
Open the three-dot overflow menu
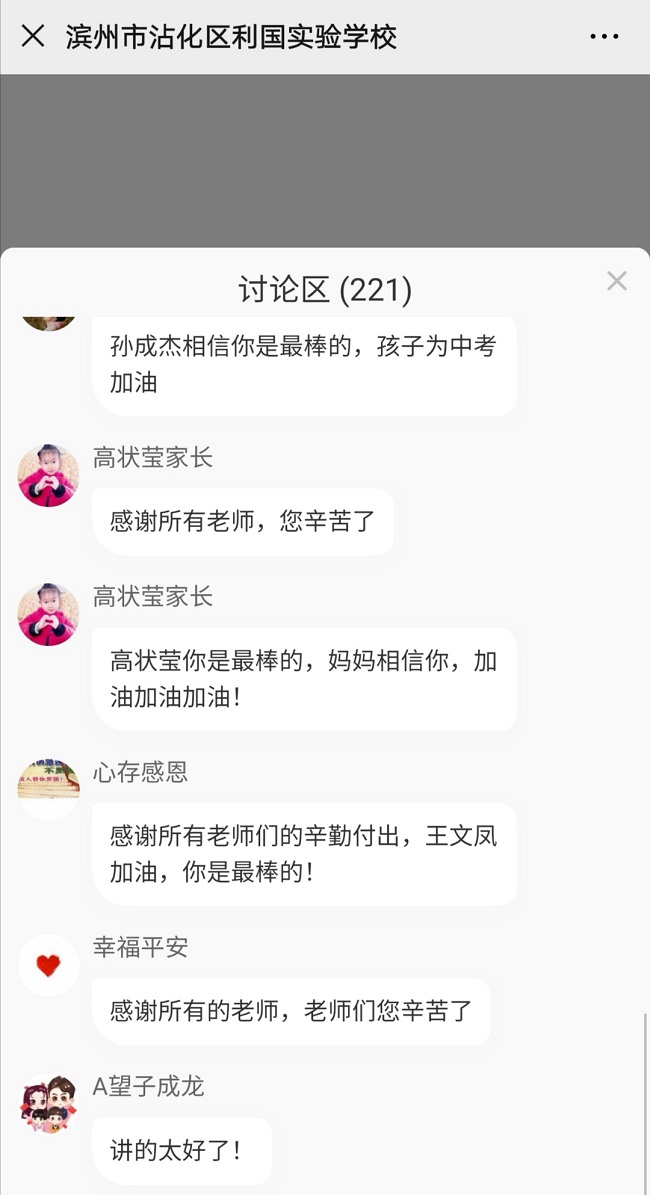604,37
